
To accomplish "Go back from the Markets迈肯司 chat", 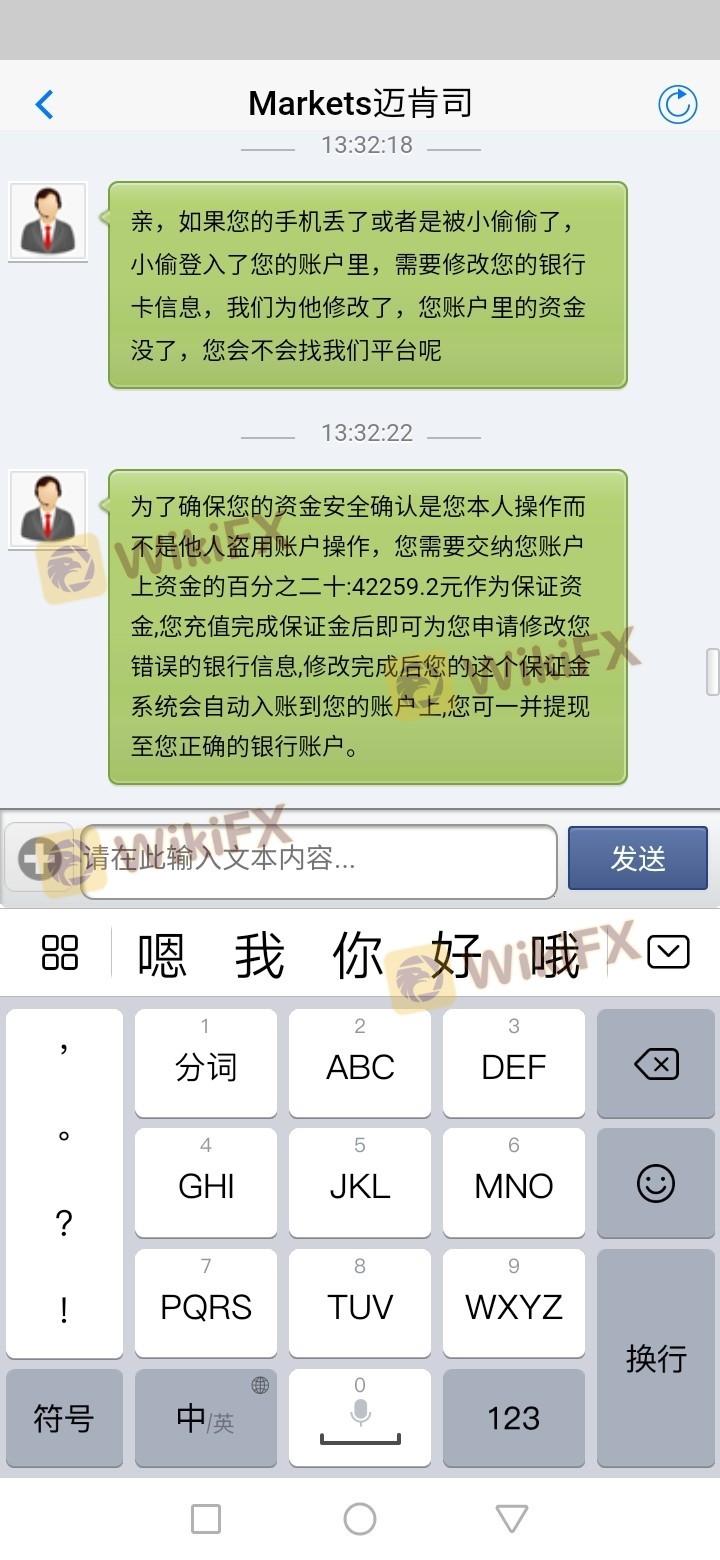I will [44, 104].
